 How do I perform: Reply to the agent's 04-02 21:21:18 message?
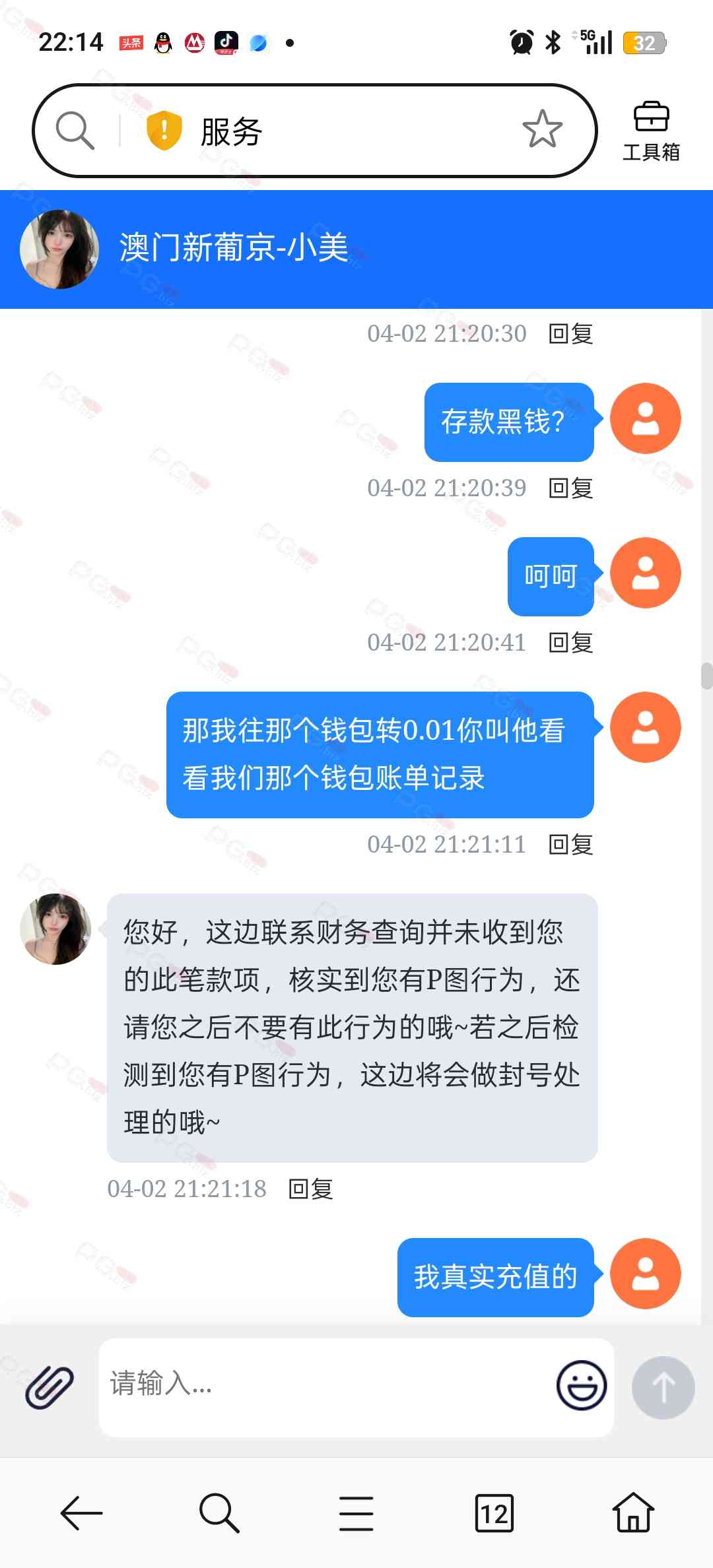(310, 1189)
